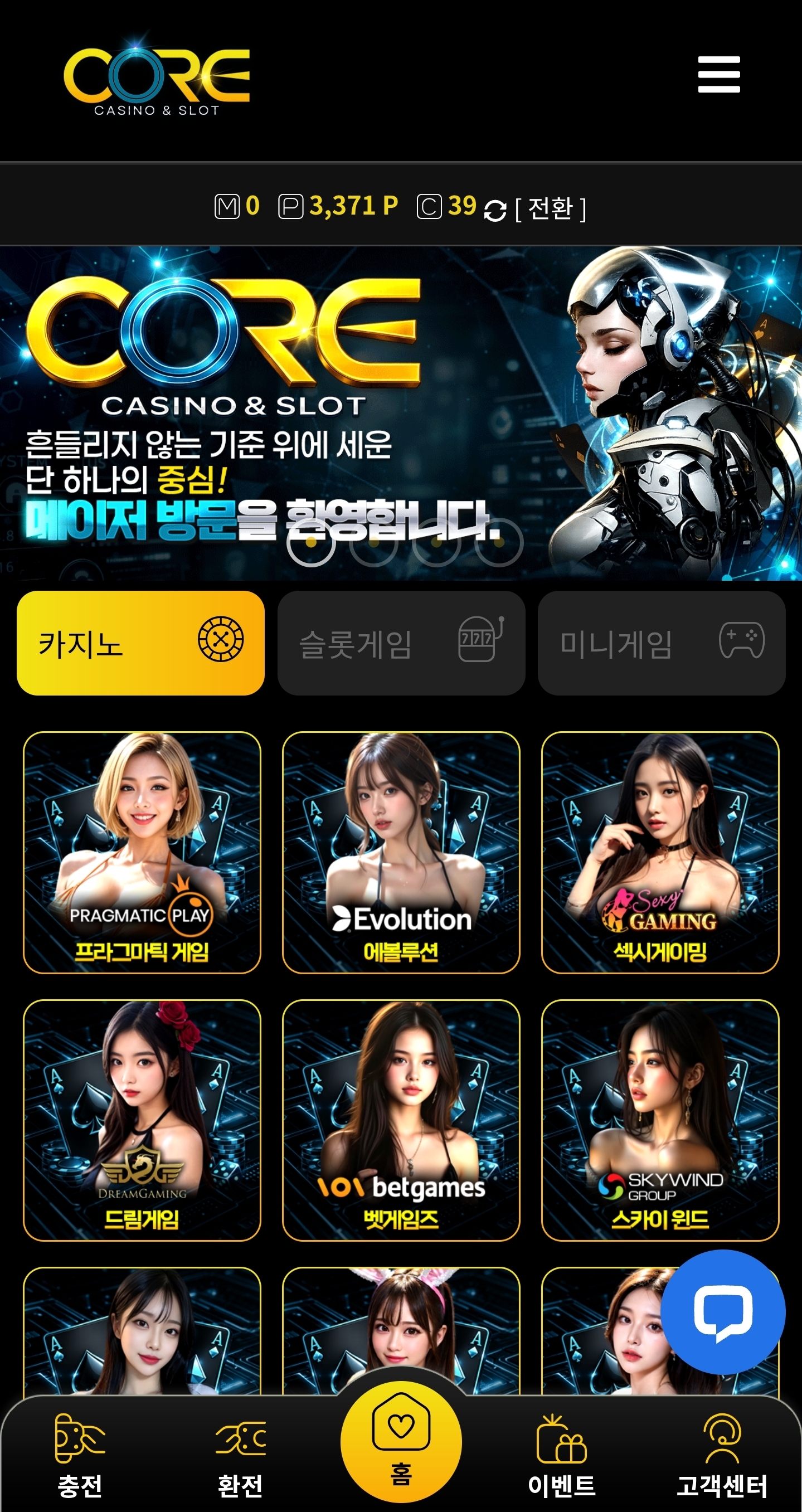This screenshot has height=1512, width=802.
Task: Switch to the 슬롯게임 tab
Action: coord(401,643)
